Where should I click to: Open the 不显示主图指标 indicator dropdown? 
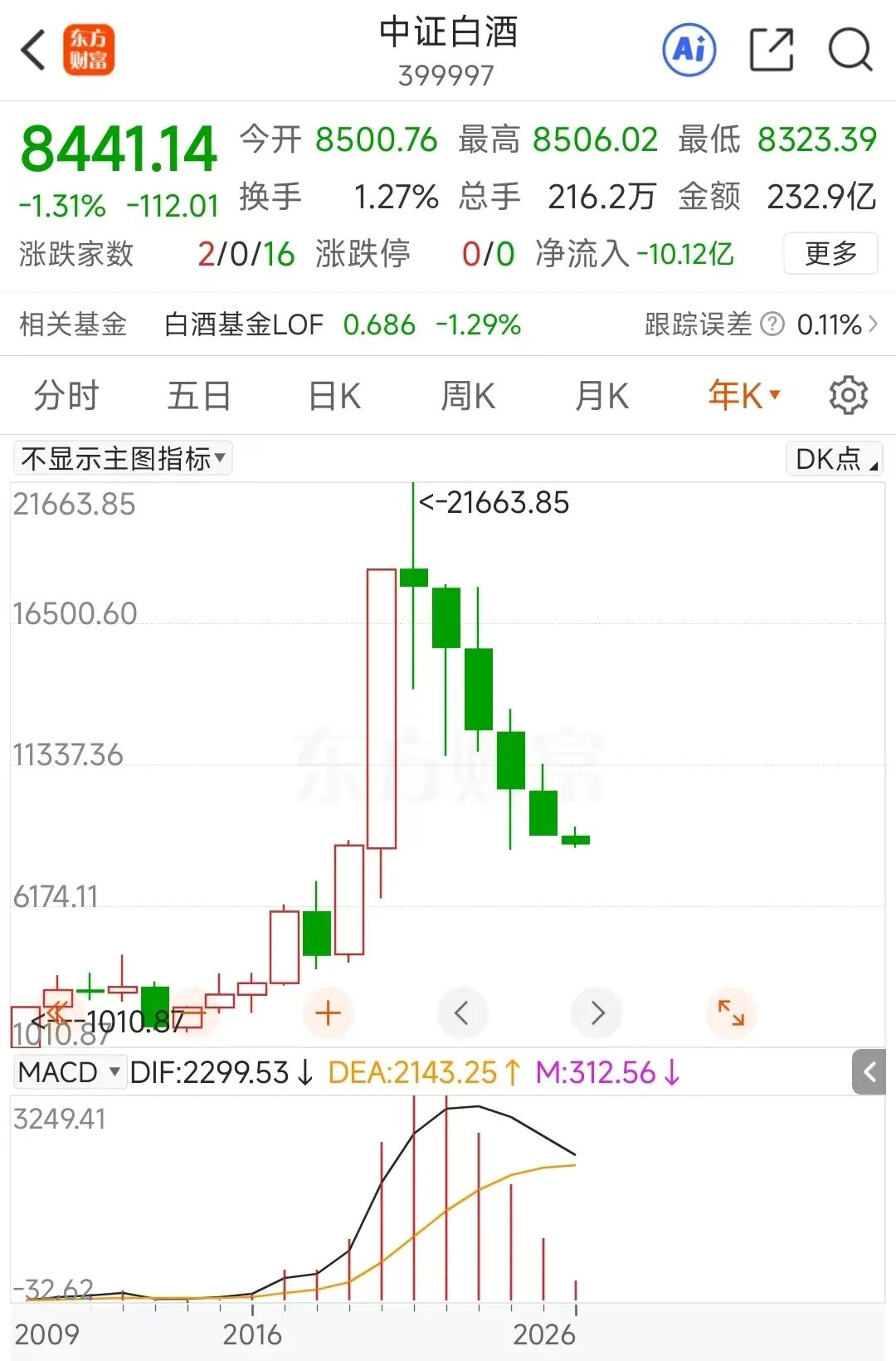coord(123,458)
